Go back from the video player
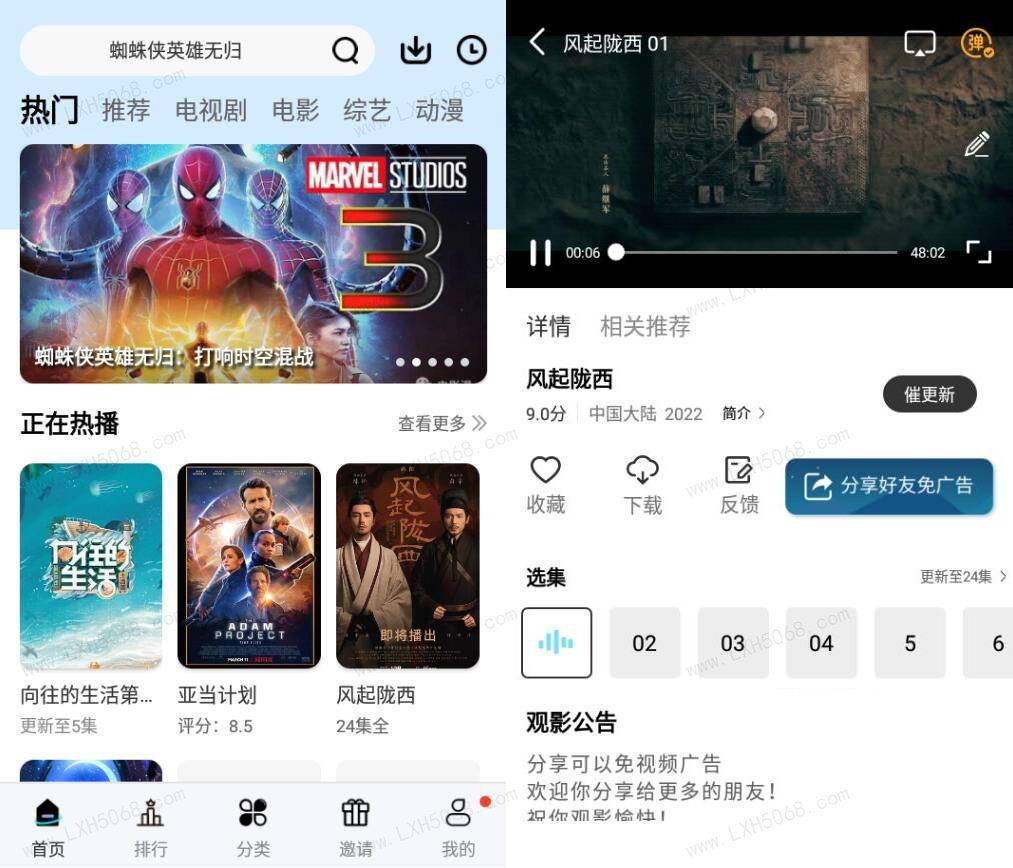This screenshot has width=1013, height=868. click(x=538, y=42)
